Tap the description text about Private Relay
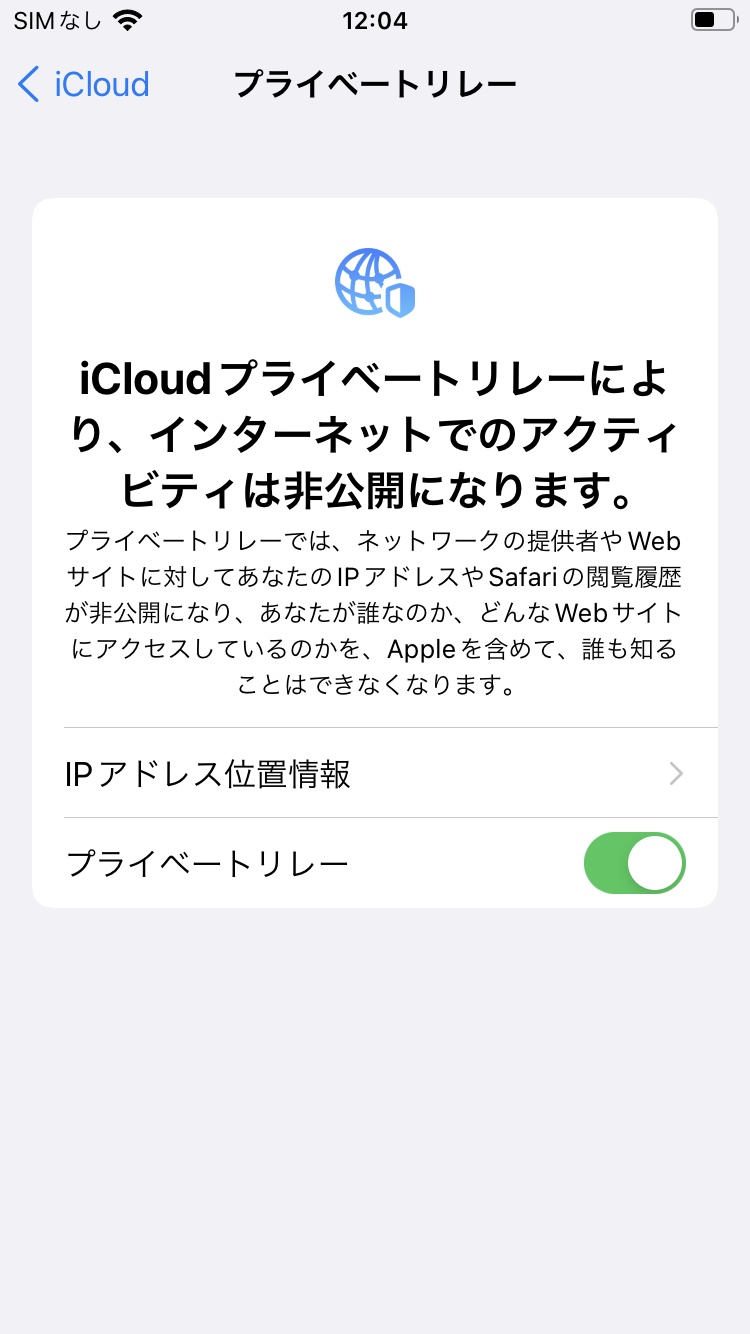Viewport: 750px width, 1334px height. click(x=374, y=610)
